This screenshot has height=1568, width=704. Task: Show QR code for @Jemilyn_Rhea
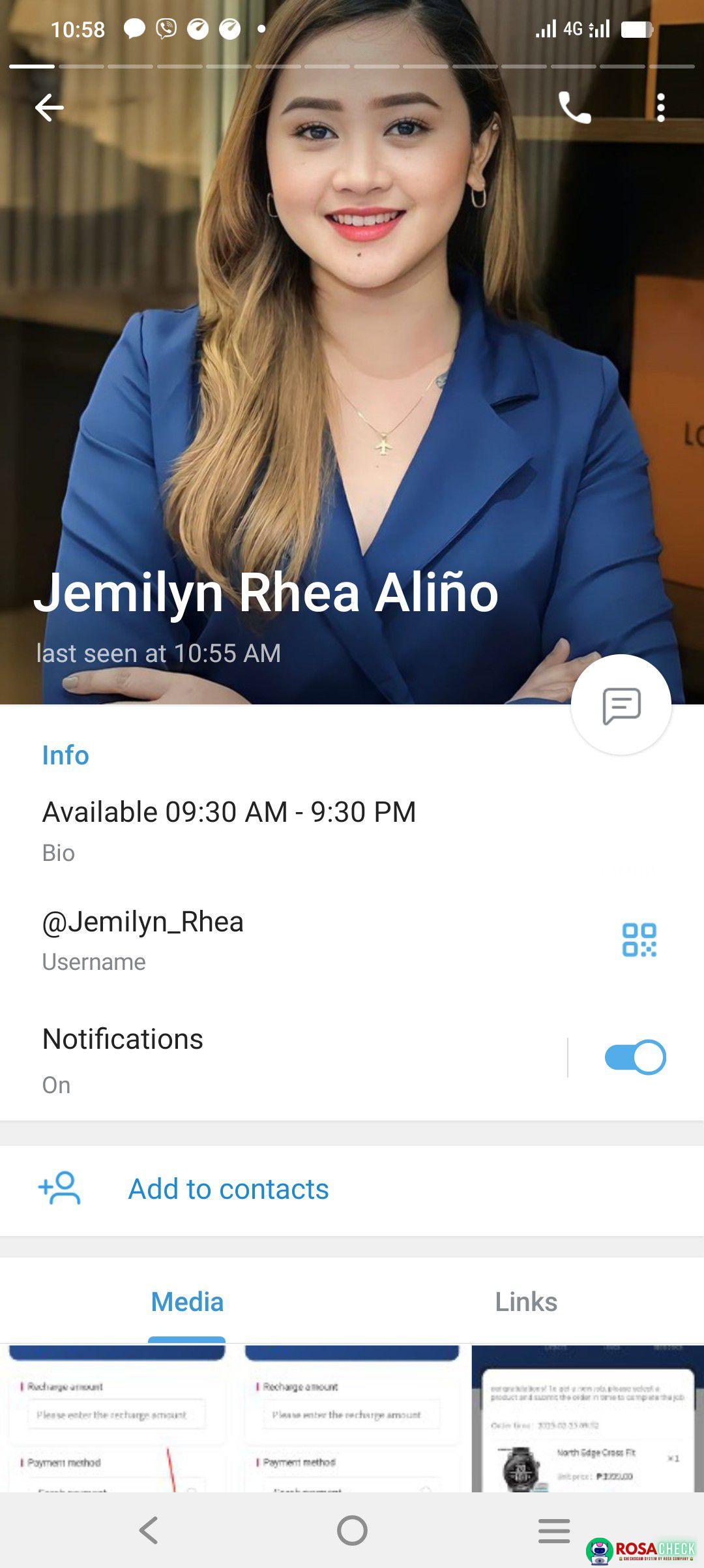[639, 940]
